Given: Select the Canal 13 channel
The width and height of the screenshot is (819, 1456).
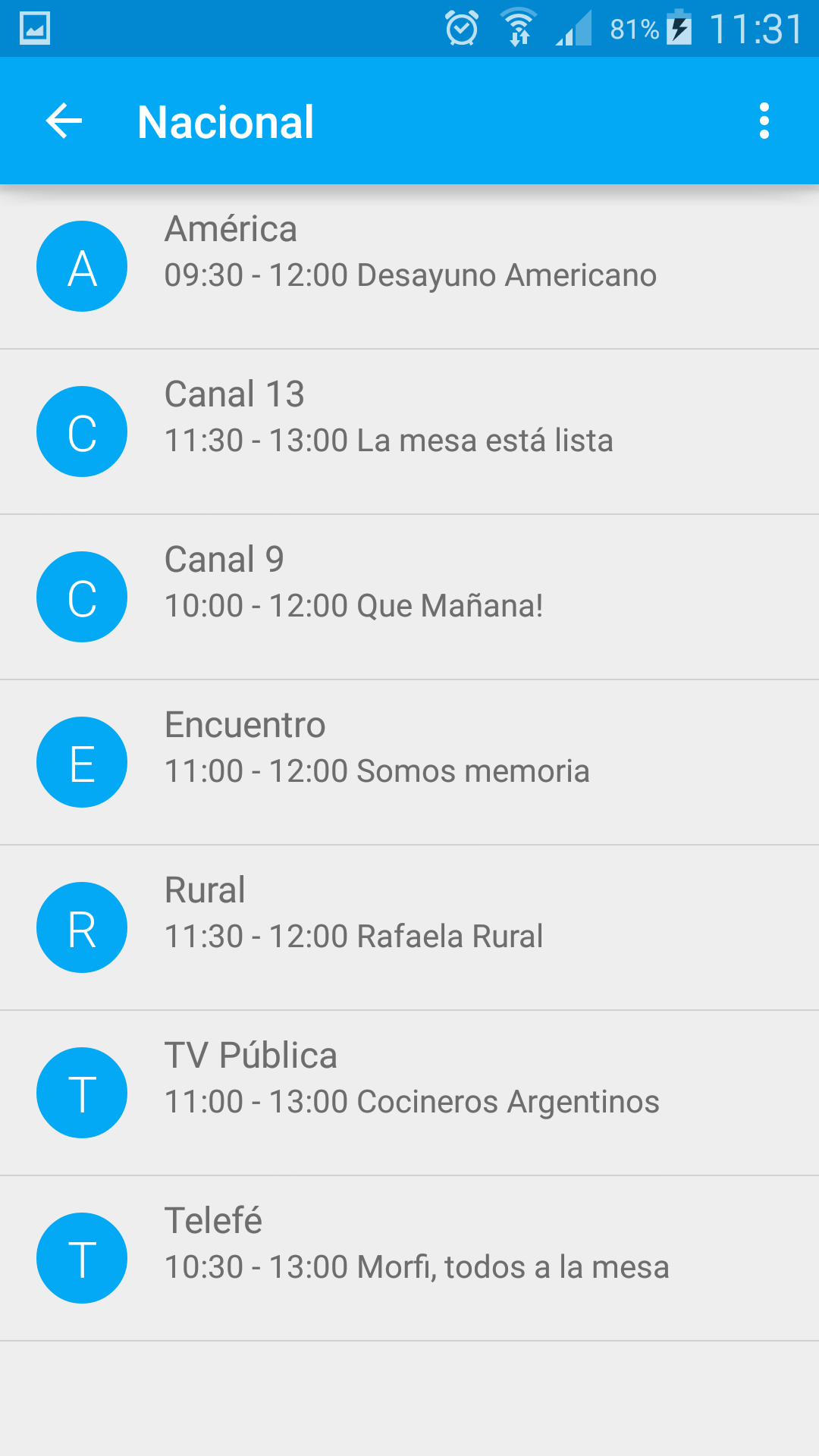Looking at the screenshot, I should point(409,432).
